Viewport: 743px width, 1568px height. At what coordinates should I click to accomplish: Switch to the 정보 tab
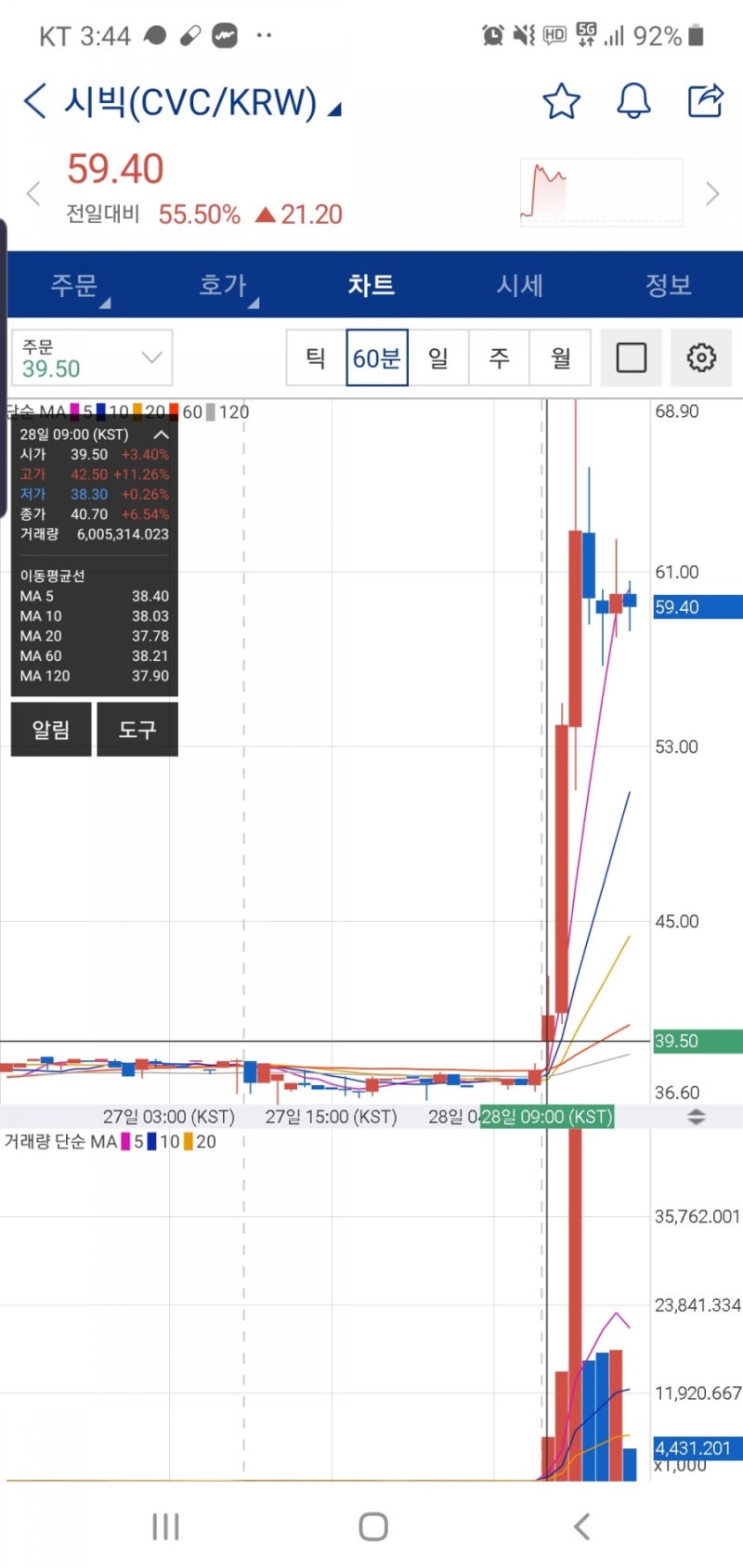[668, 285]
